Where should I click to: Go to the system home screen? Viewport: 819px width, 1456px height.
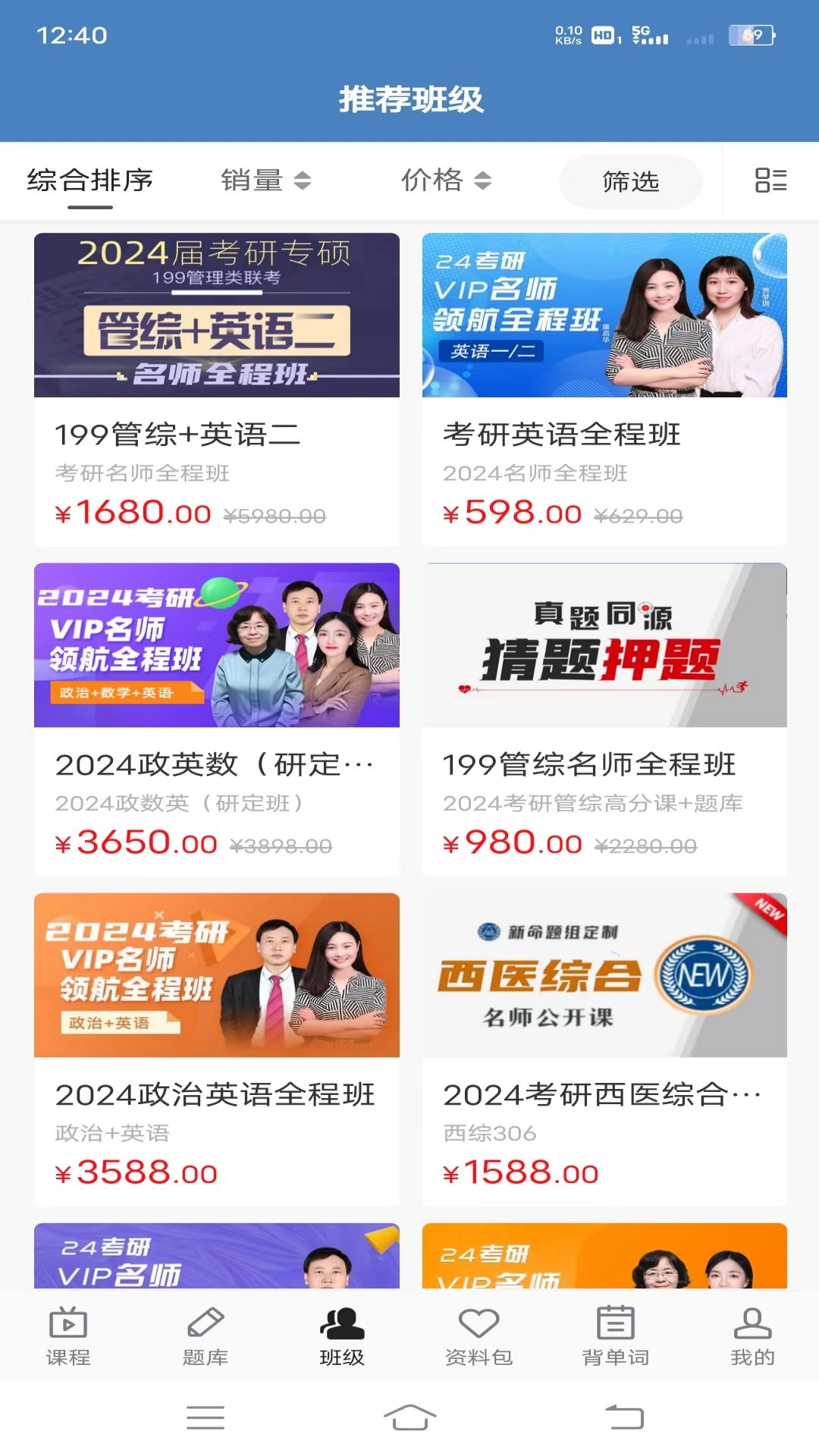click(409, 1417)
